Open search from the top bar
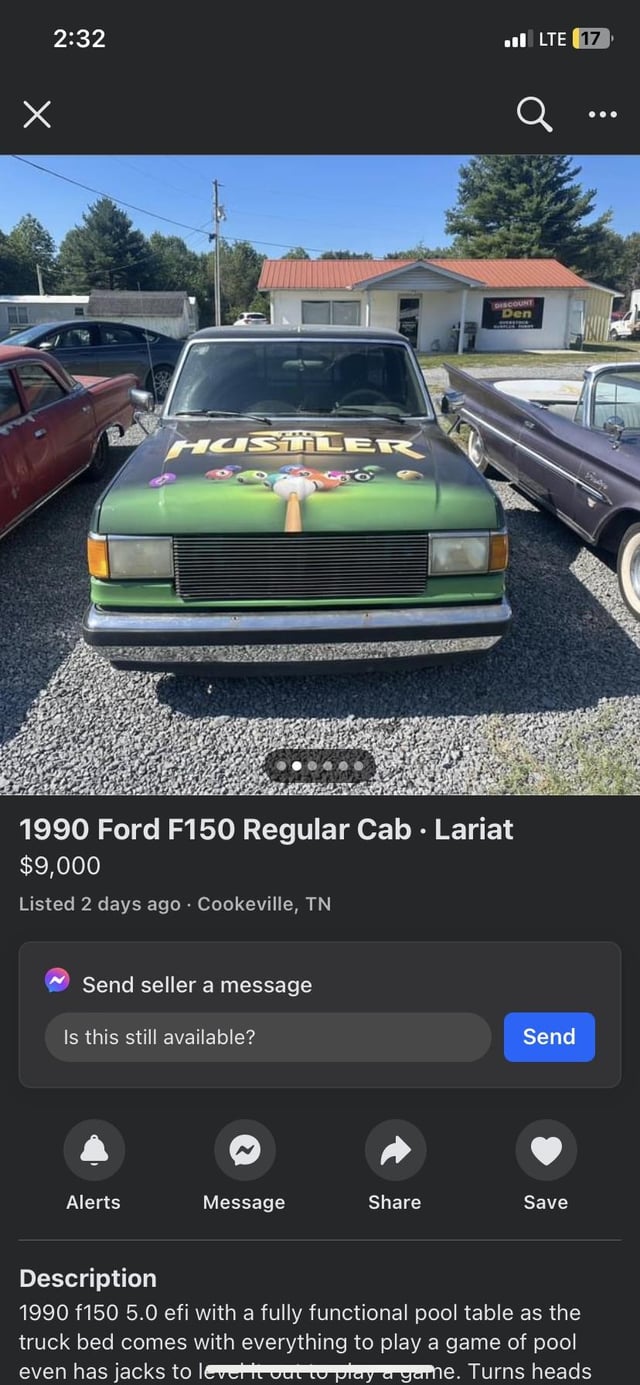Viewport: 640px width, 1385px height. point(534,115)
